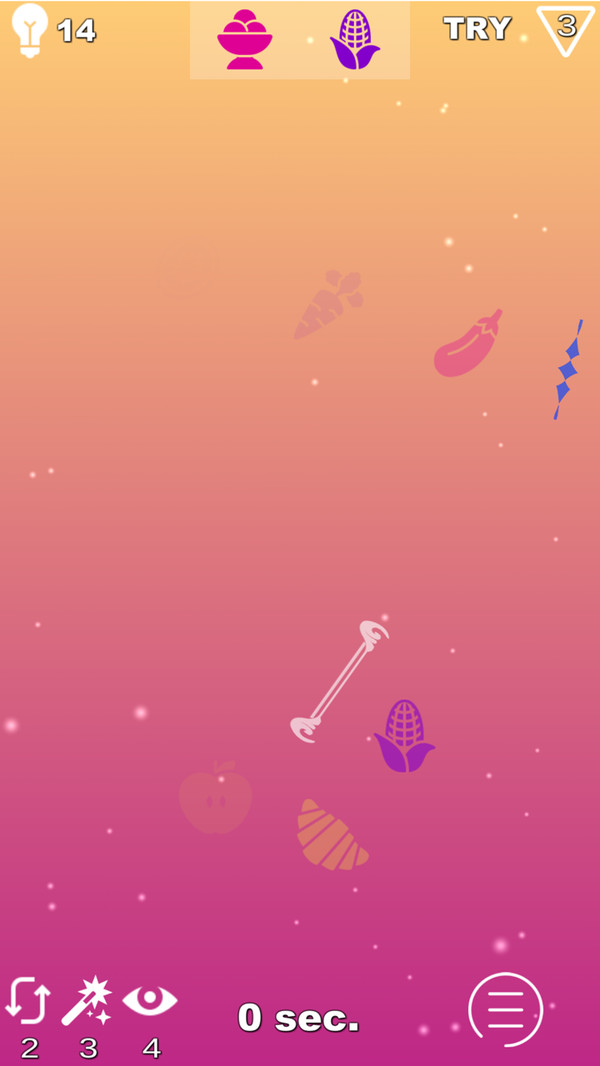The height and width of the screenshot is (1066, 600).
Task: Open the round menu button
Action: click(506, 1010)
